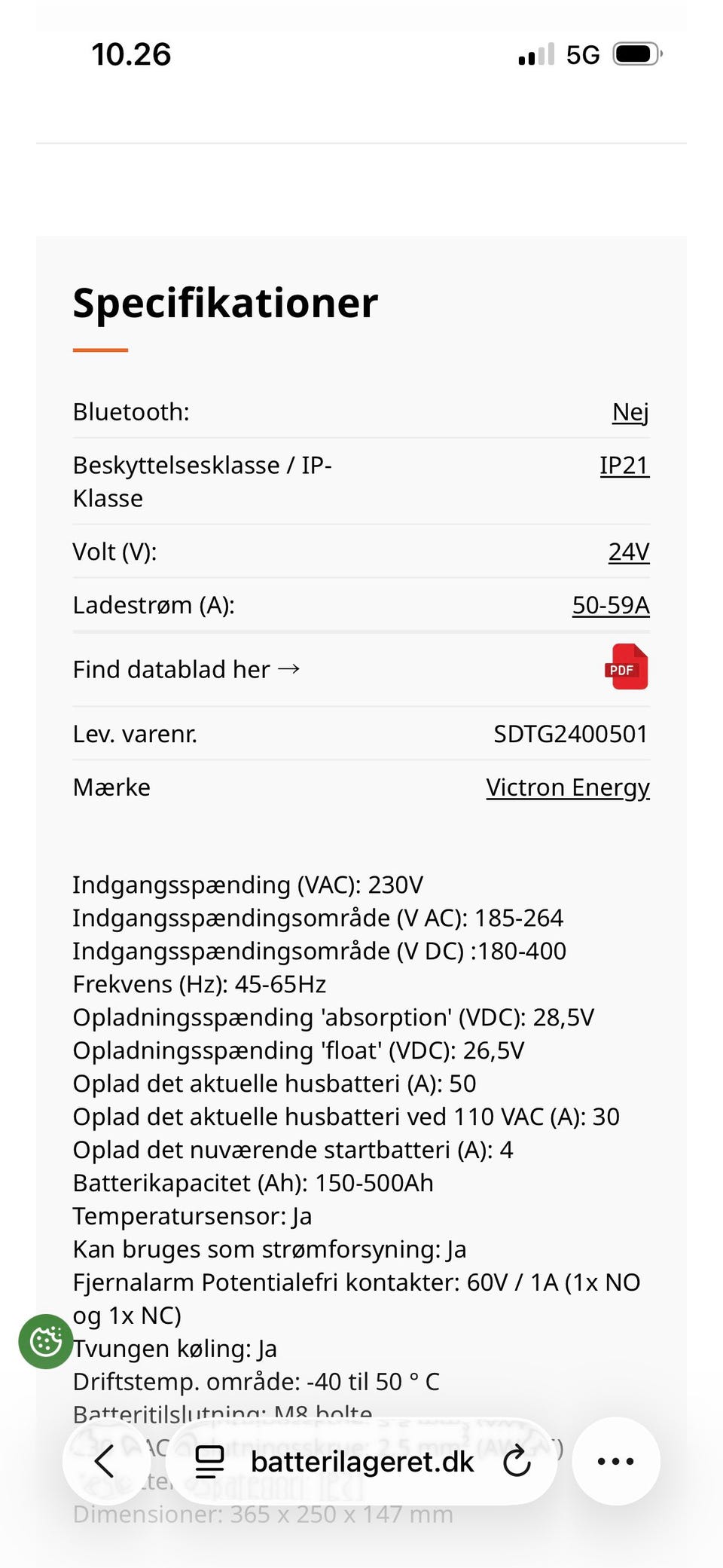Reload the page
The image size is (723, 1568).
click(517, 1462)
